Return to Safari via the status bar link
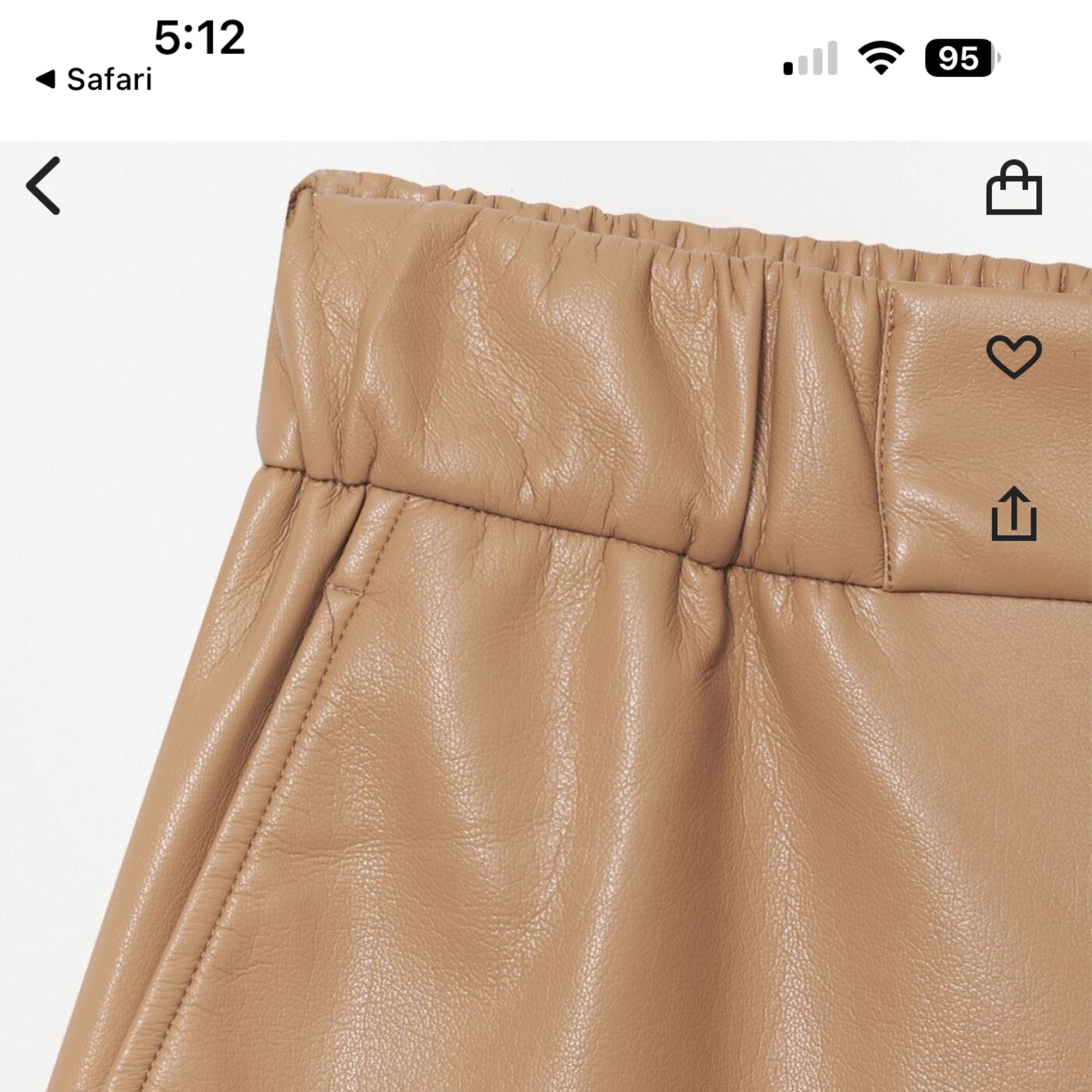Viewport: 1092px width, 1092px height. tap(94, 79)
